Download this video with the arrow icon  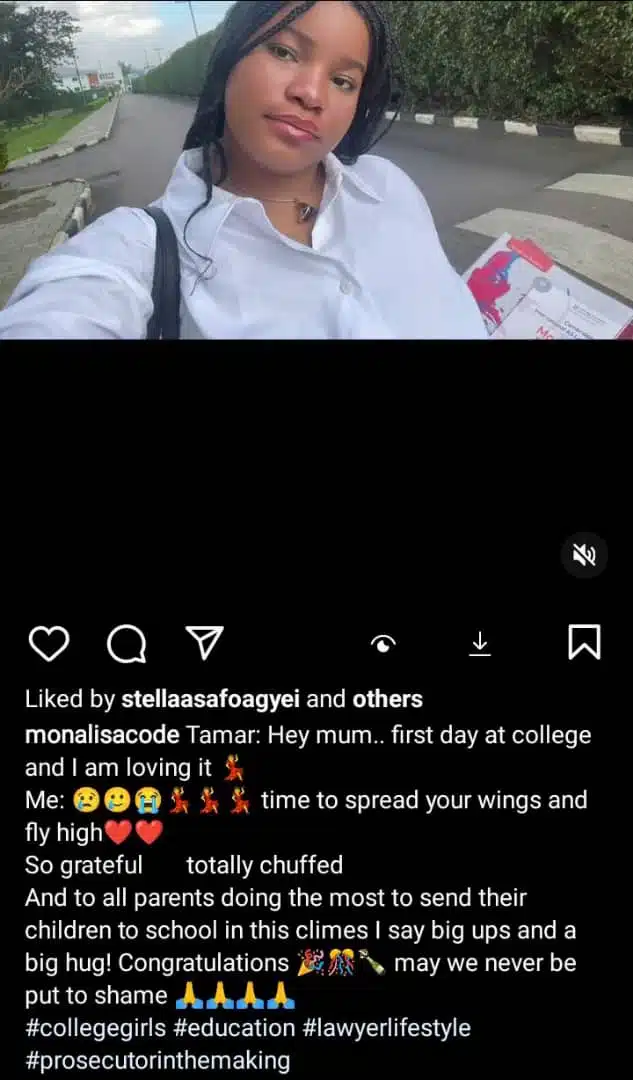(480, 644)
